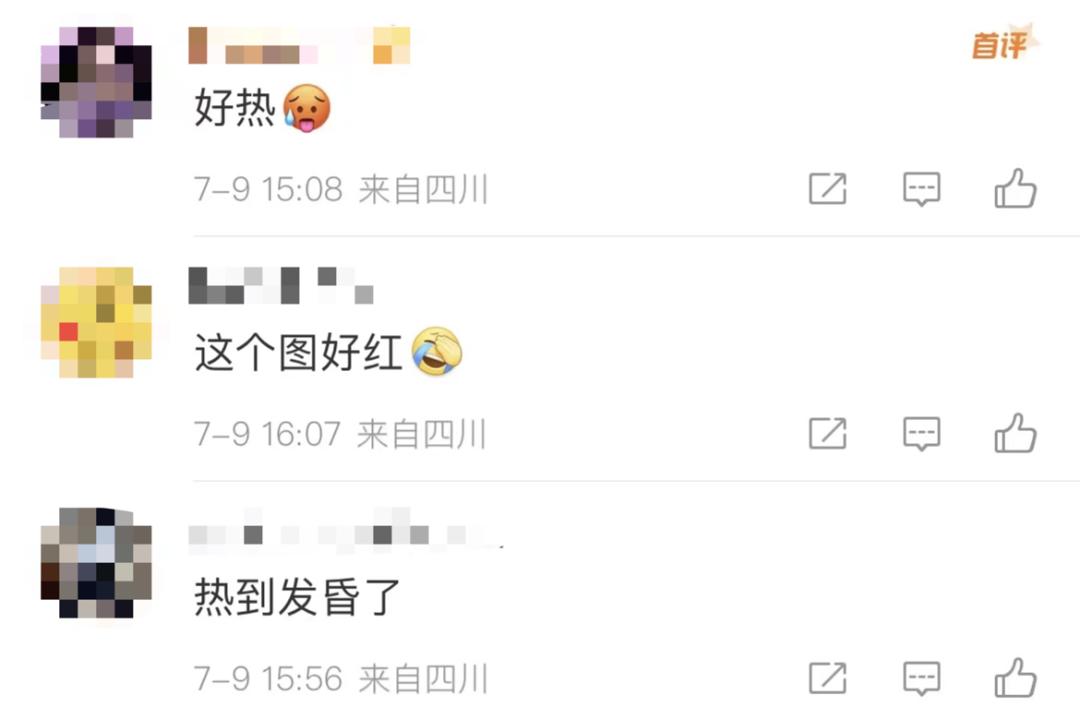Reply to the comment "这个图好红"

coord(921,433)
